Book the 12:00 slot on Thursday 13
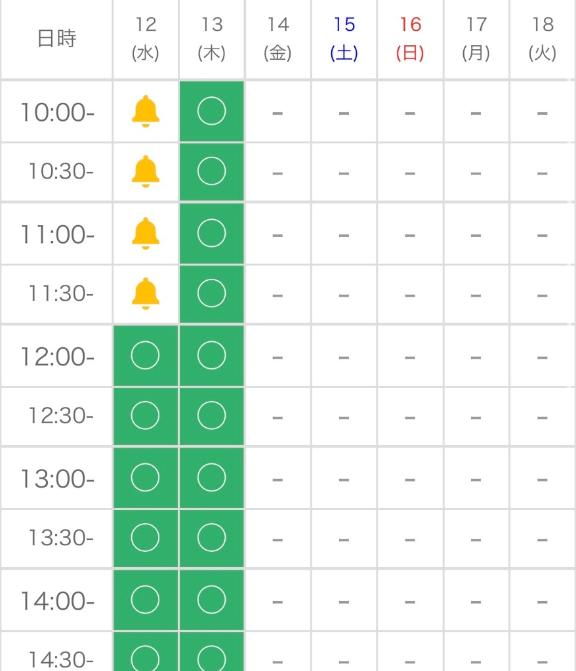The width and height of the screenshot is (576, 671). coord(212,356)
